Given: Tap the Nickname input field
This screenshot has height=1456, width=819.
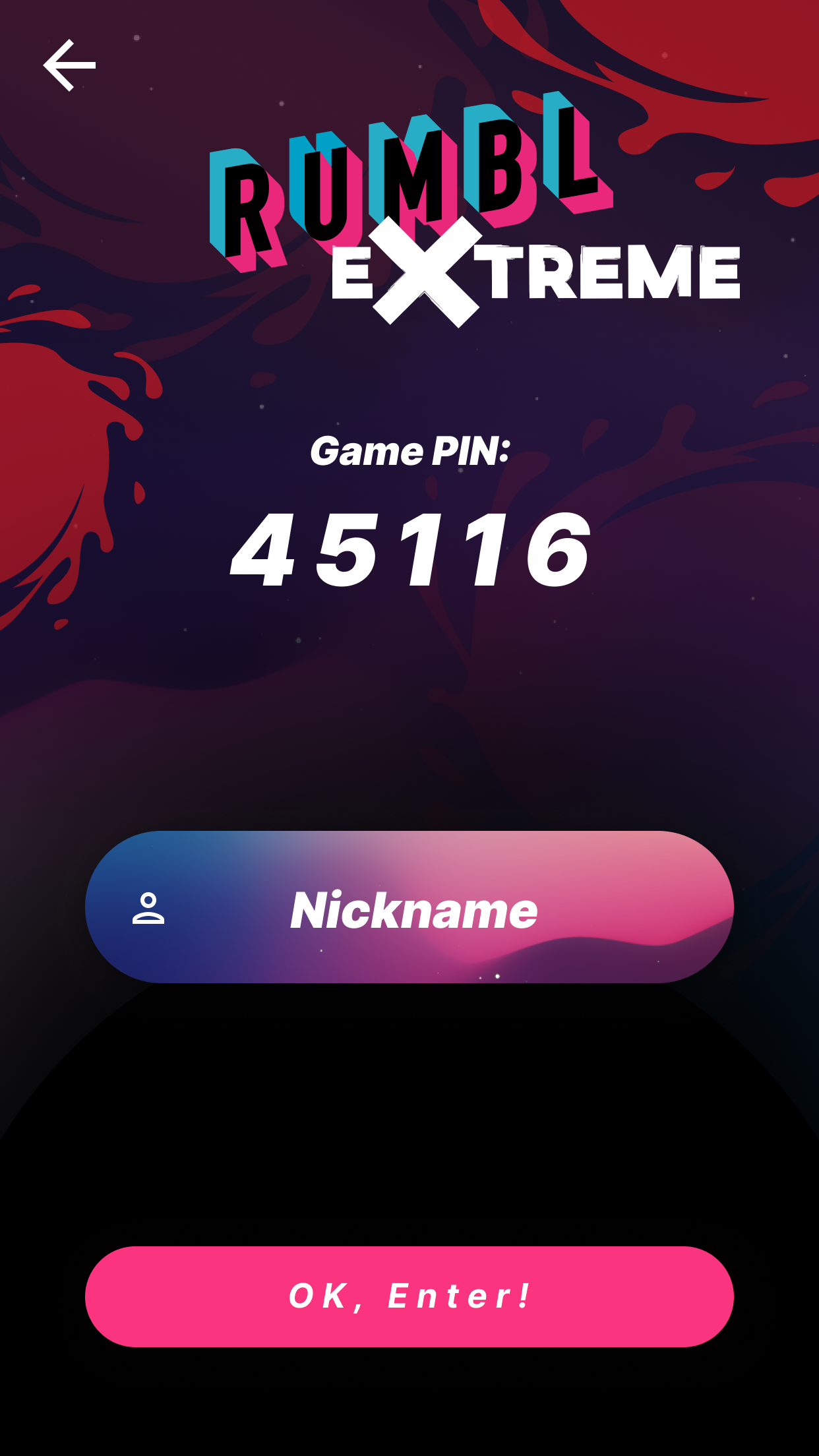Looking at the screenshot, I should click(409, 907).
